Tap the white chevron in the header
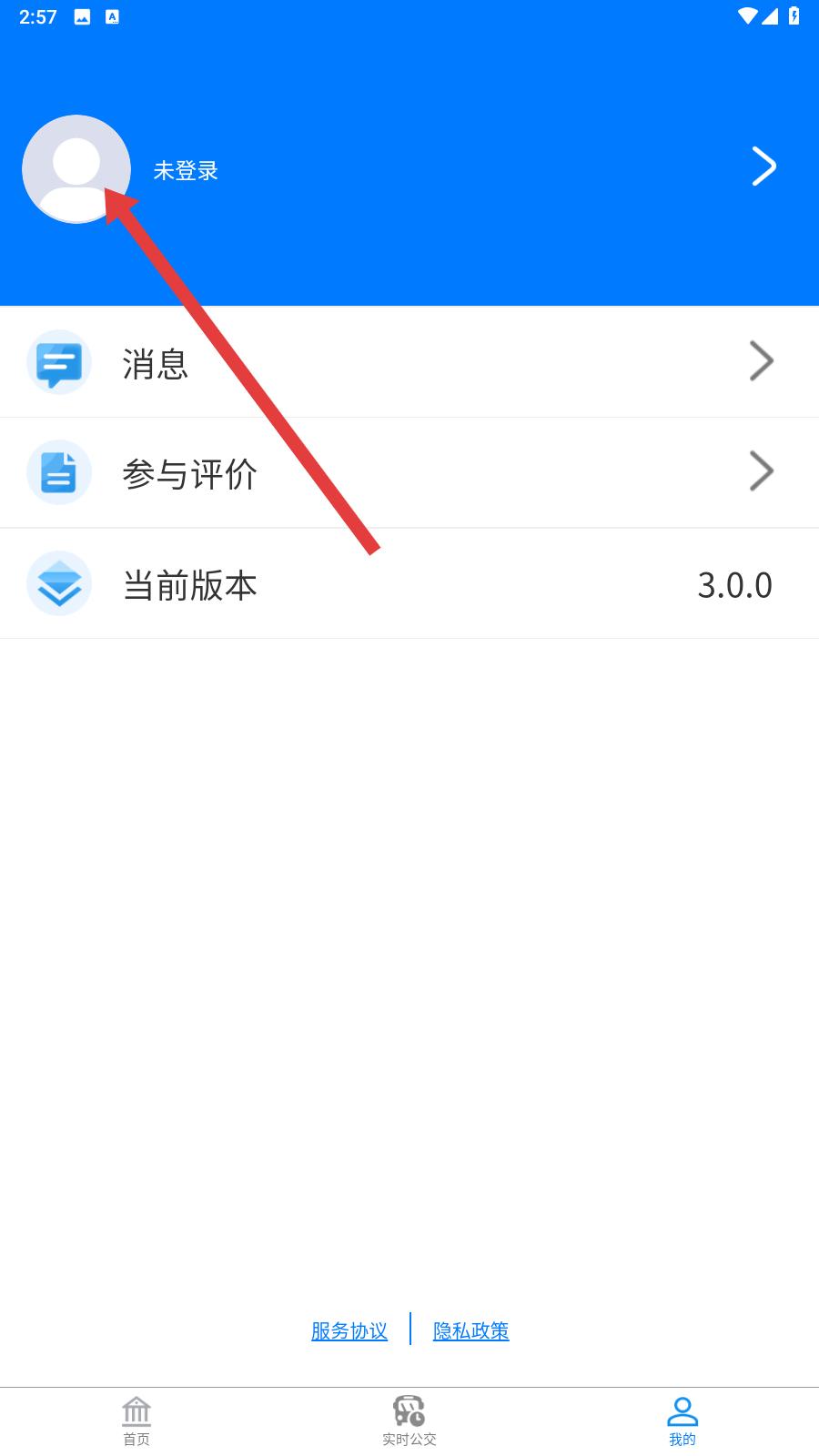Screen dimensions: 819x1456 click(x=763, y=167)
